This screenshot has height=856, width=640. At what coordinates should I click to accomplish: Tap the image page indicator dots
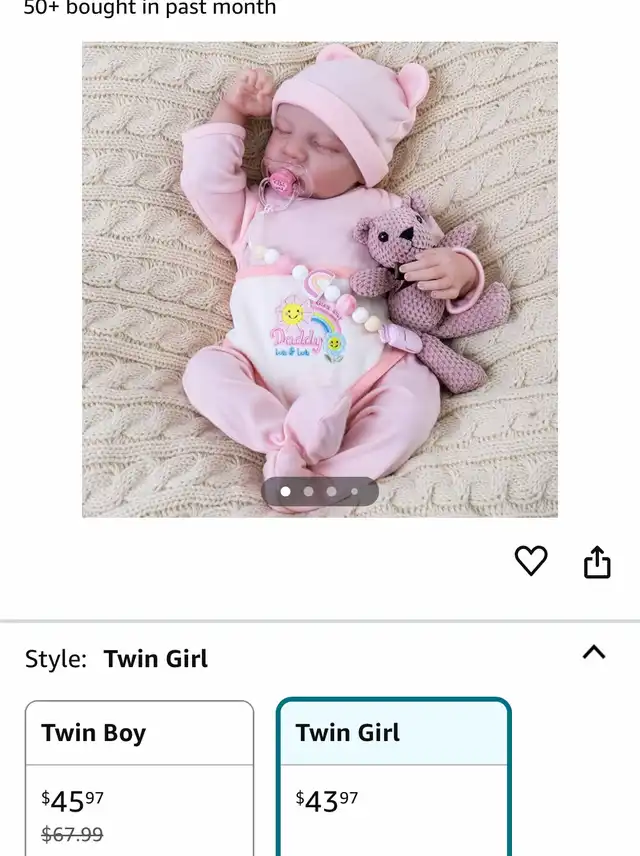320,491
